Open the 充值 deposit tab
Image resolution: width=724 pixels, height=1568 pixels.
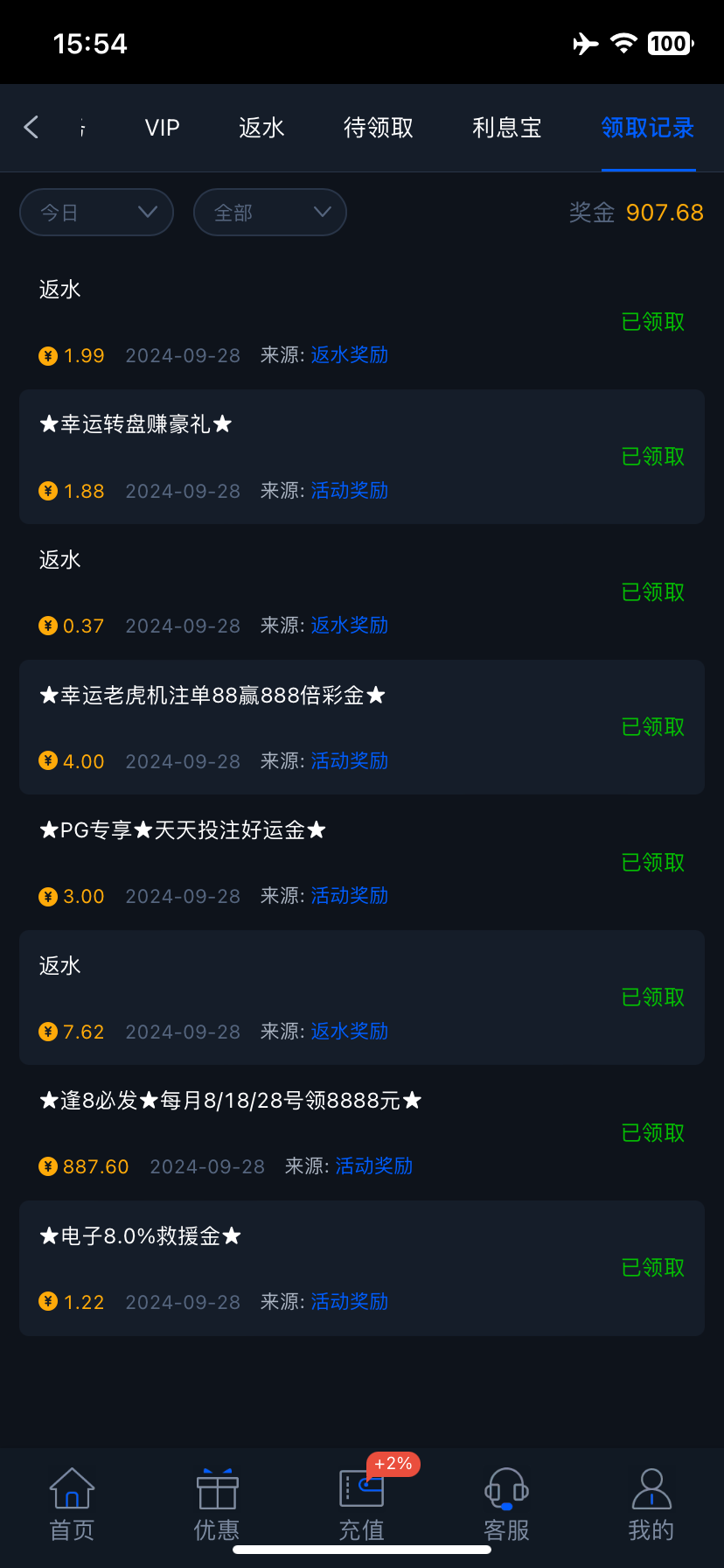pyautogui.click(x=362, y=1504)
